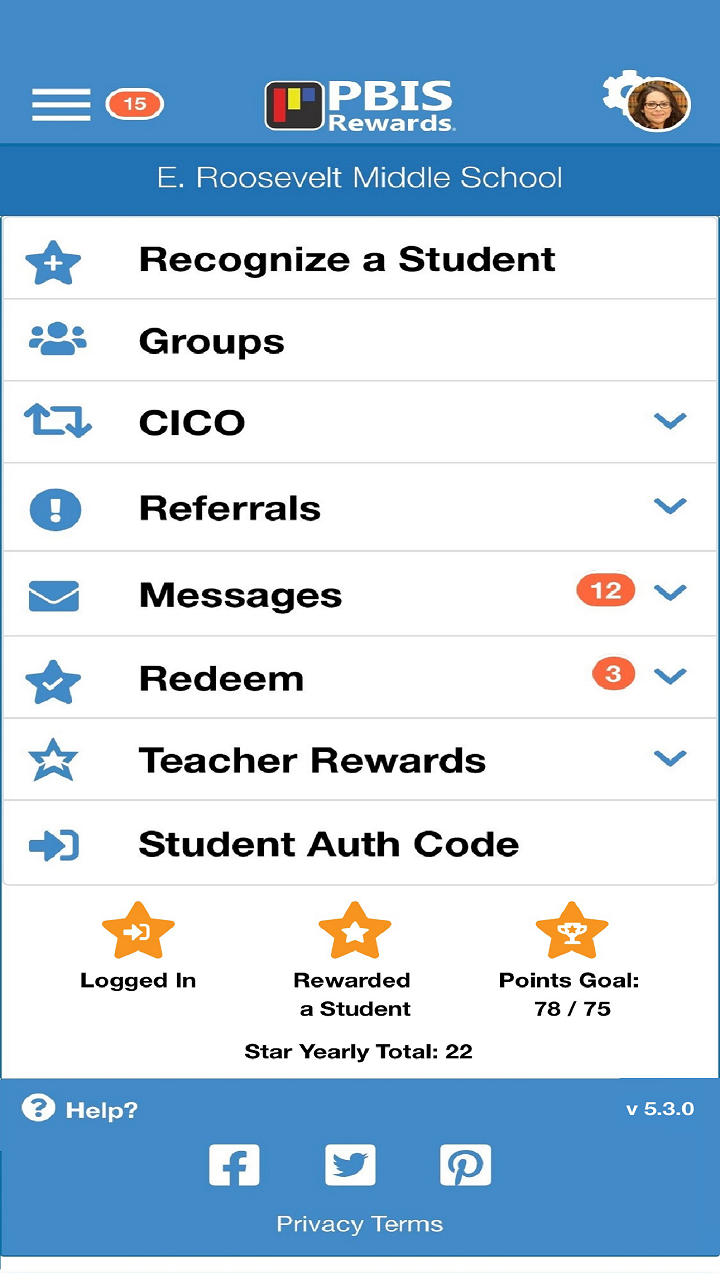Open Messages via the envelope icon

(53, 594)
